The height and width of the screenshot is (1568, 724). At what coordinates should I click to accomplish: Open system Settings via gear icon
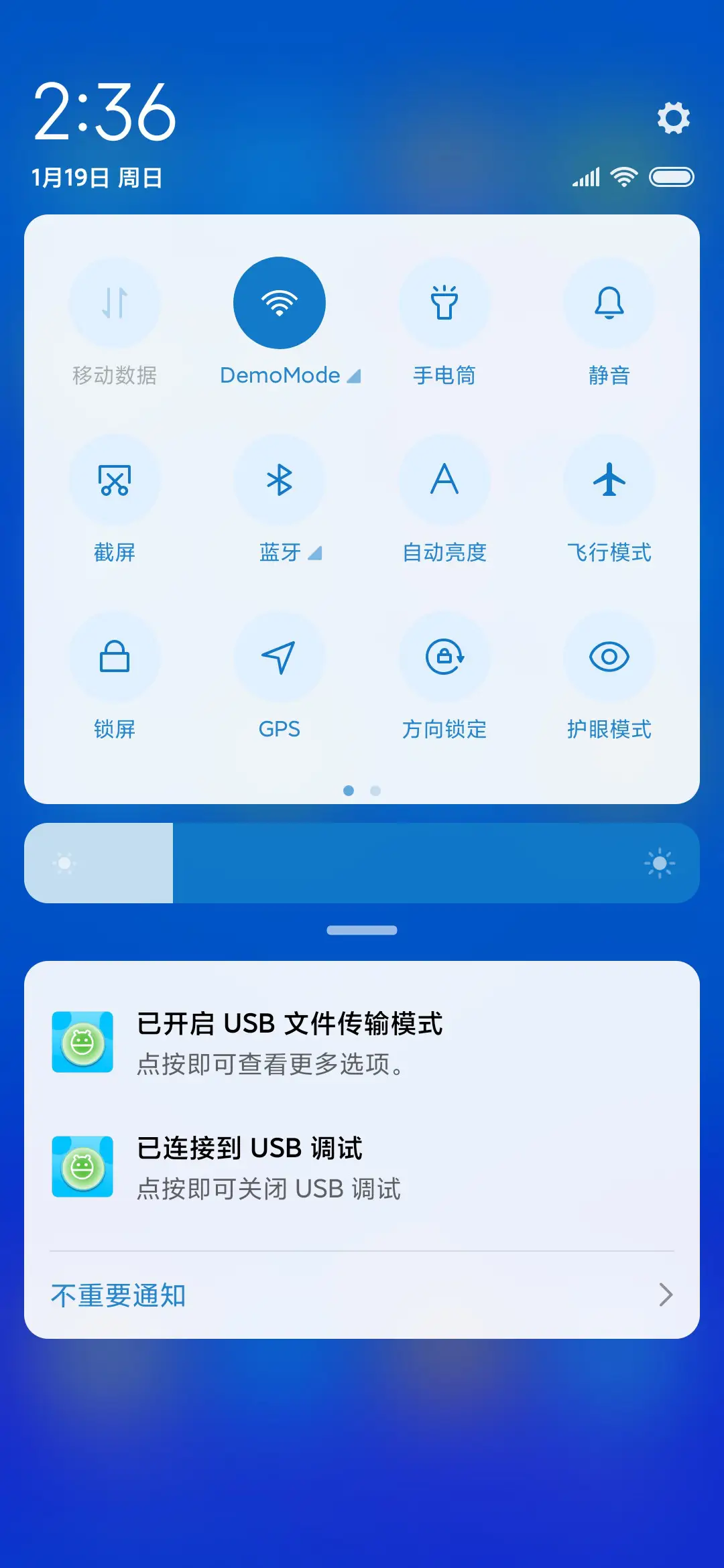(x=673, y=118)
